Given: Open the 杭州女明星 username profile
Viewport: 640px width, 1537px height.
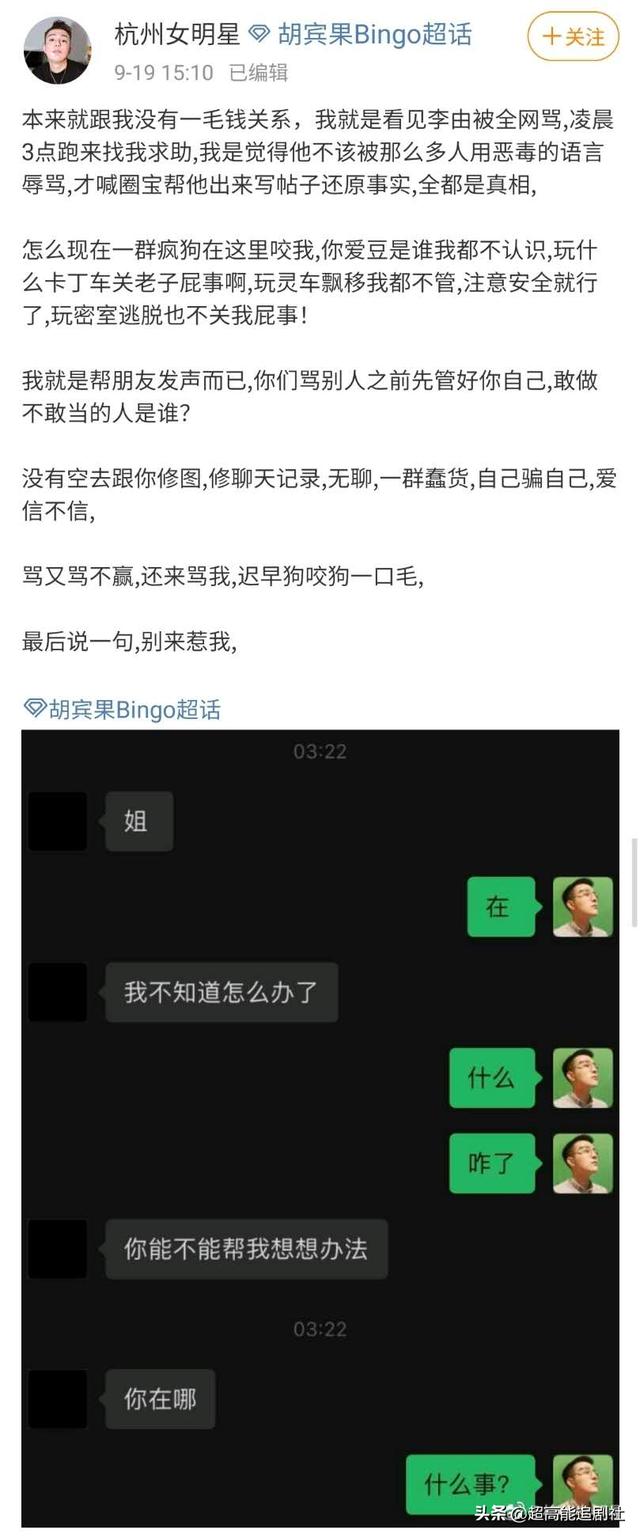Looking at the screenshot, I should (x=177, y=35).
